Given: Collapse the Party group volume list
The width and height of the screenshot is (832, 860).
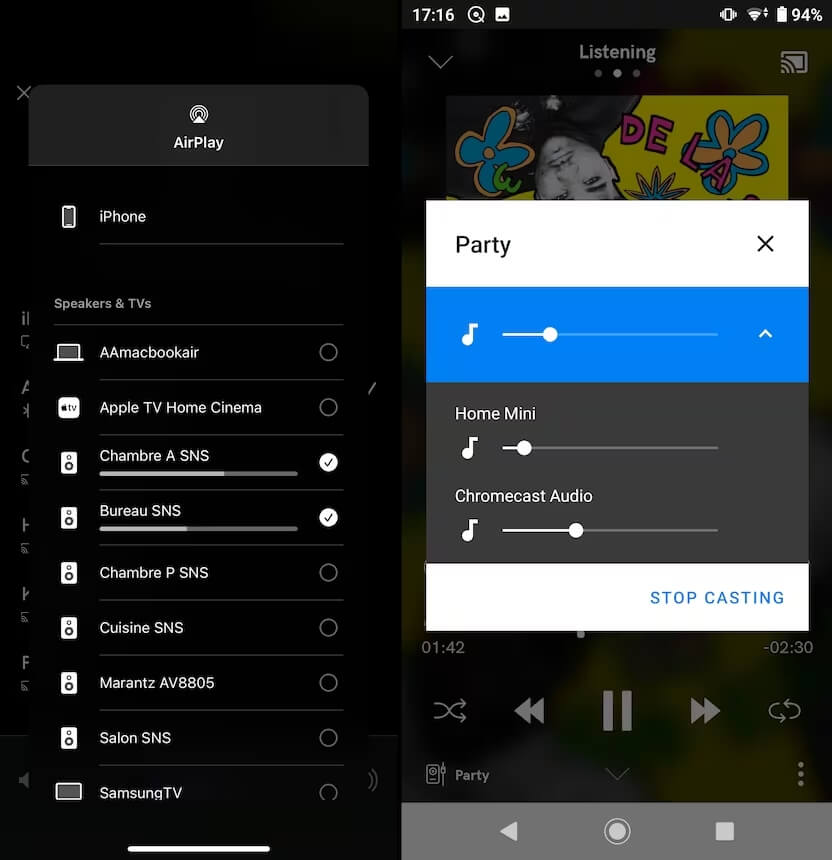Looking at the screenshot, I should coord(765,334).
